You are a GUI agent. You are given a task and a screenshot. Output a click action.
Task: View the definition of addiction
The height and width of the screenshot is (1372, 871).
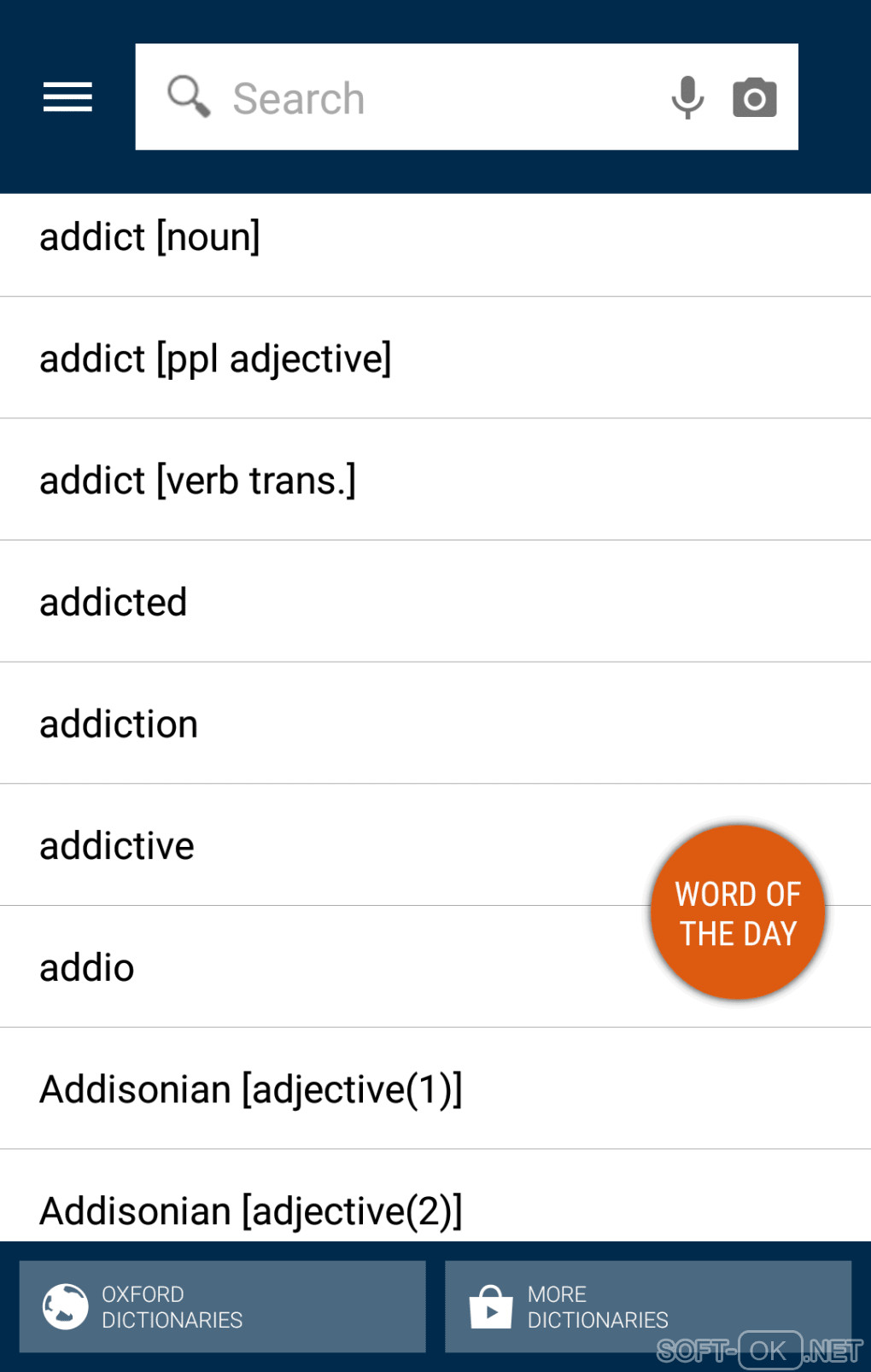[x=119, y=725]
